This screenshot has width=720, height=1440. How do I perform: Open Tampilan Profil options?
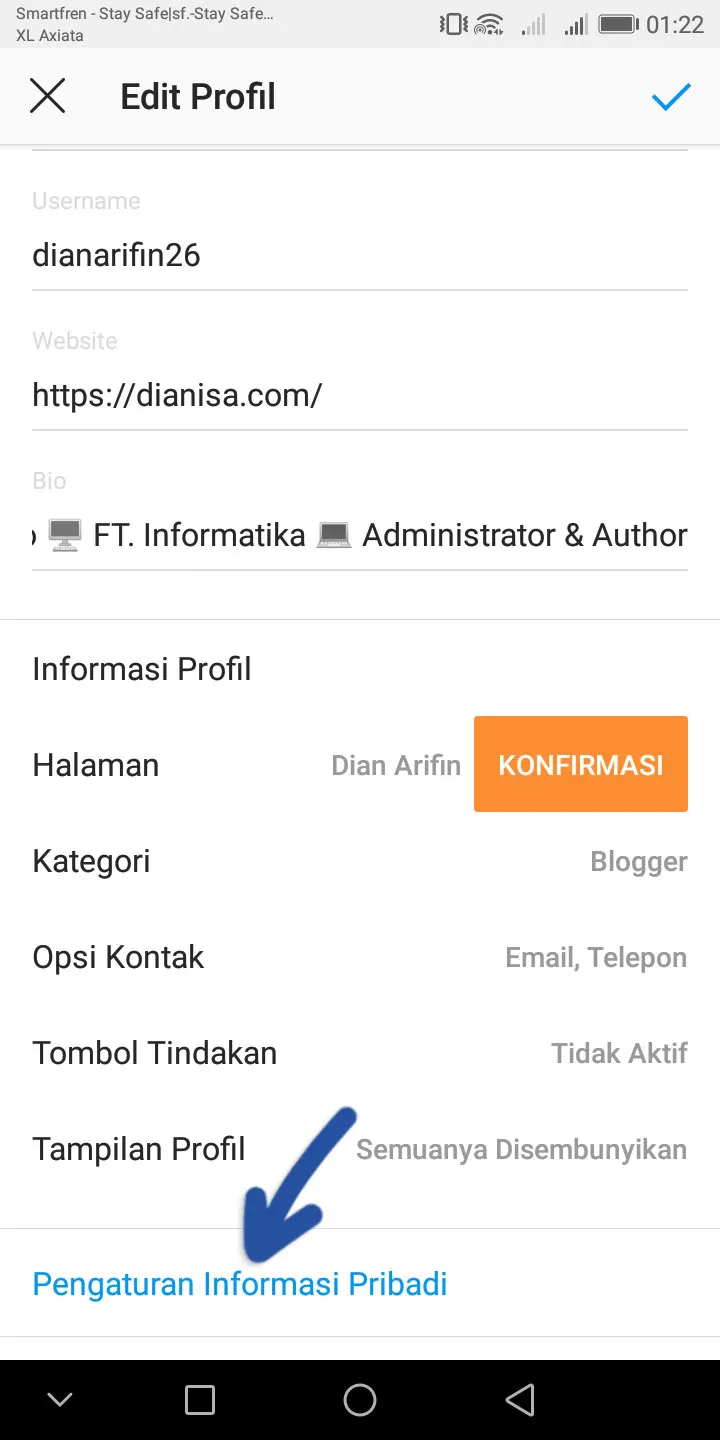point(360,1149)
